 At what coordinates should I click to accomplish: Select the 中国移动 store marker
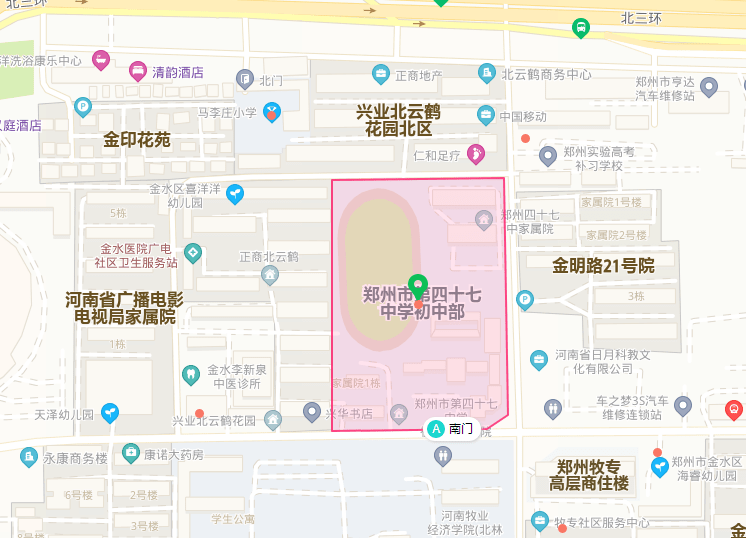pyautogui.click(x=486, y=116)
